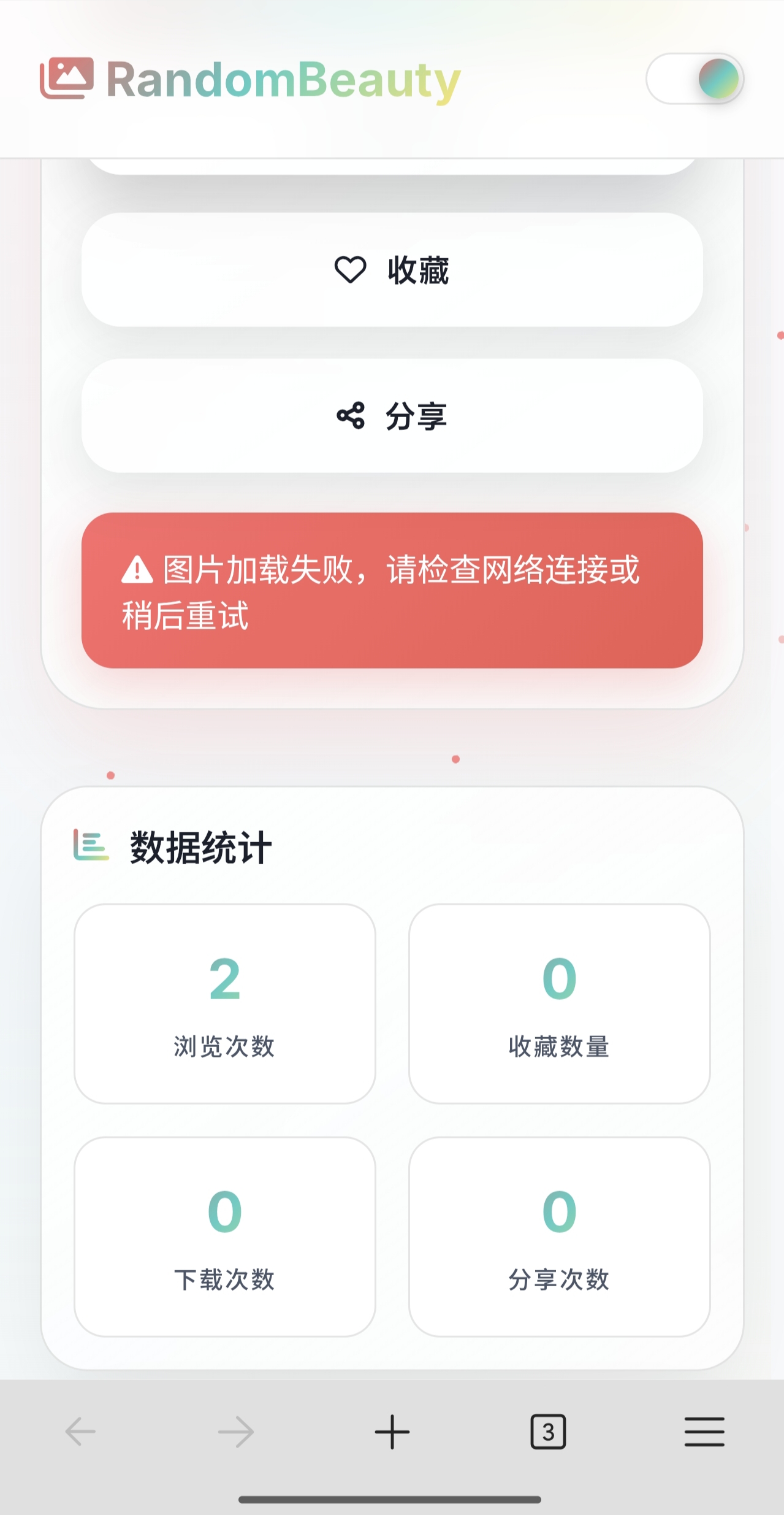
Task: Open a new tab with the plus icon
Action: (x=392, y=1432)
